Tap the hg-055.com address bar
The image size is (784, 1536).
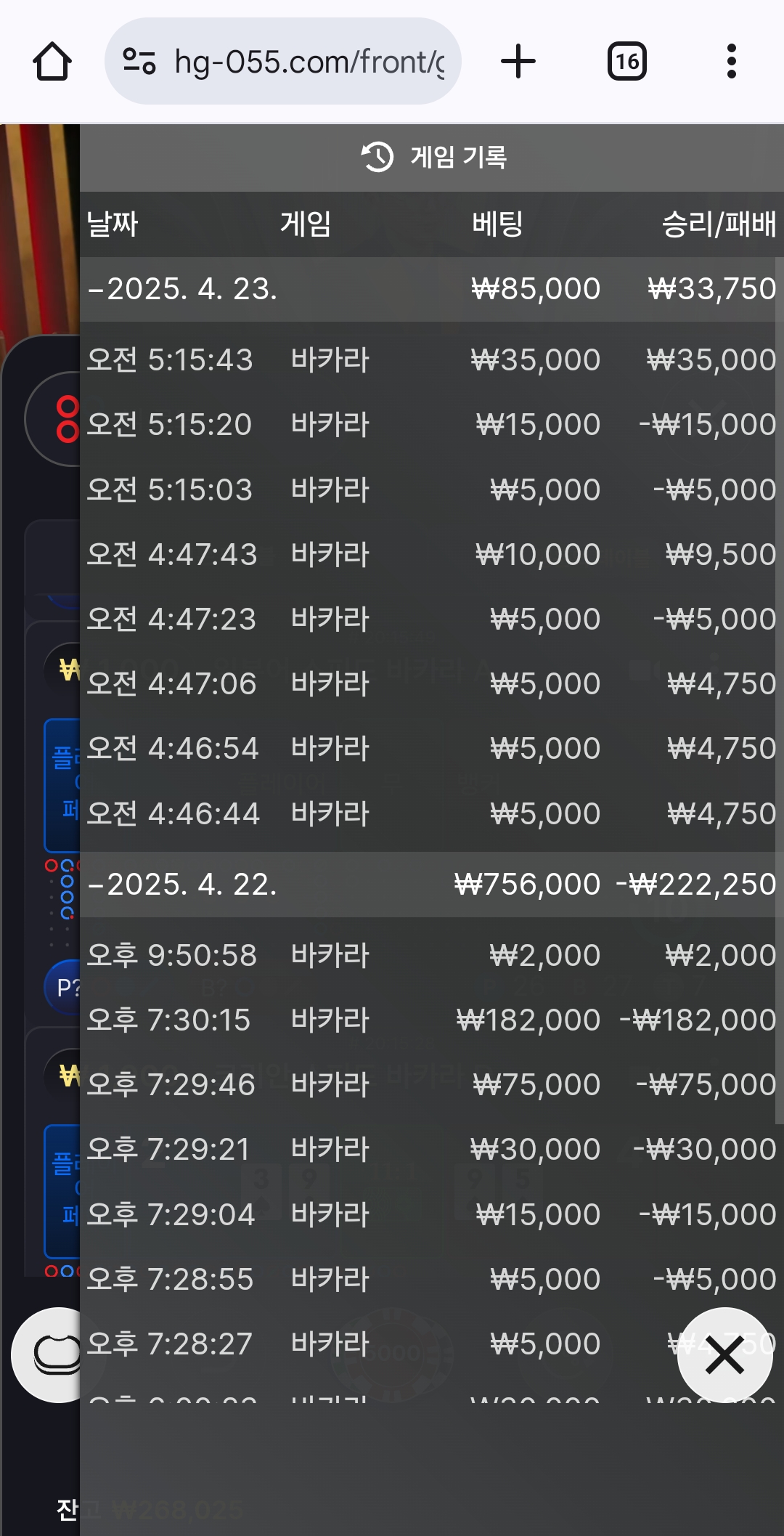point(283,62)
